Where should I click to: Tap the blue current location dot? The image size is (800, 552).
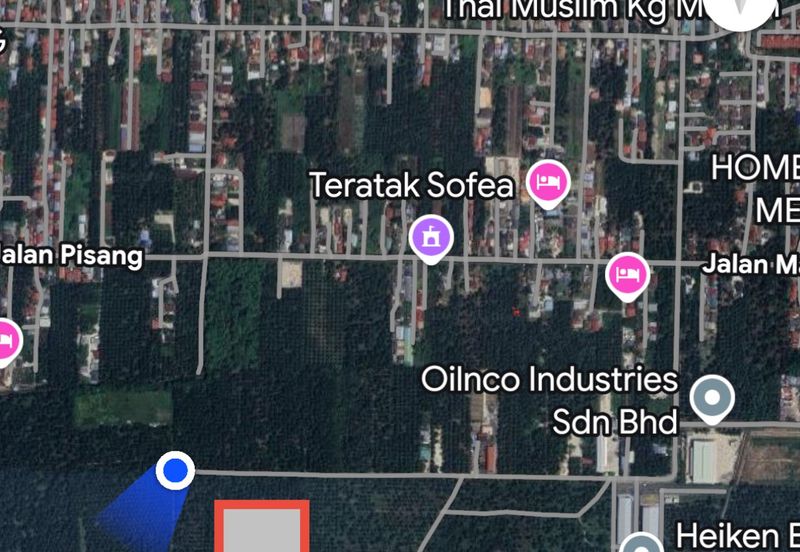click(x=176, y=469)
